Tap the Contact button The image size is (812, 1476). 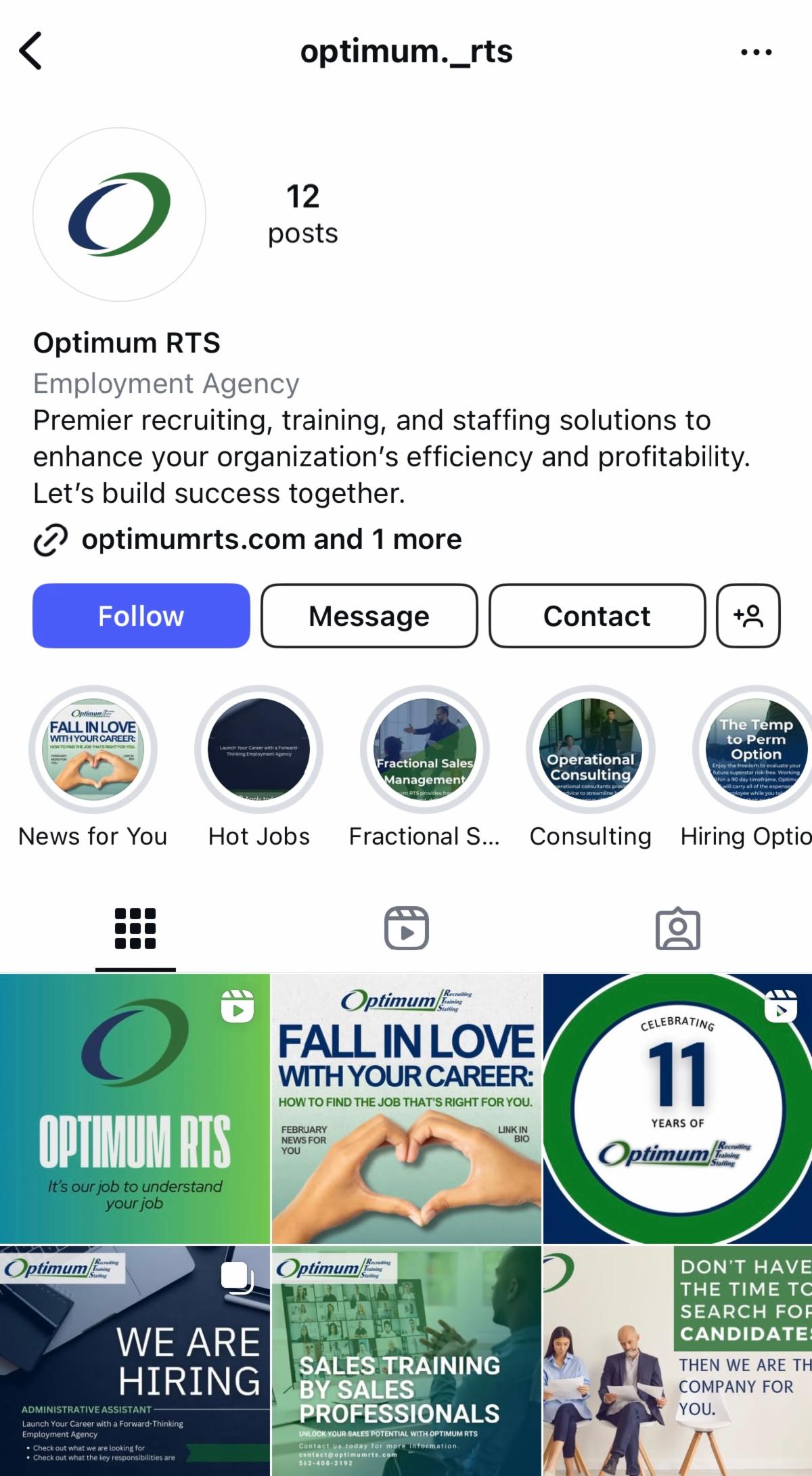597,616
